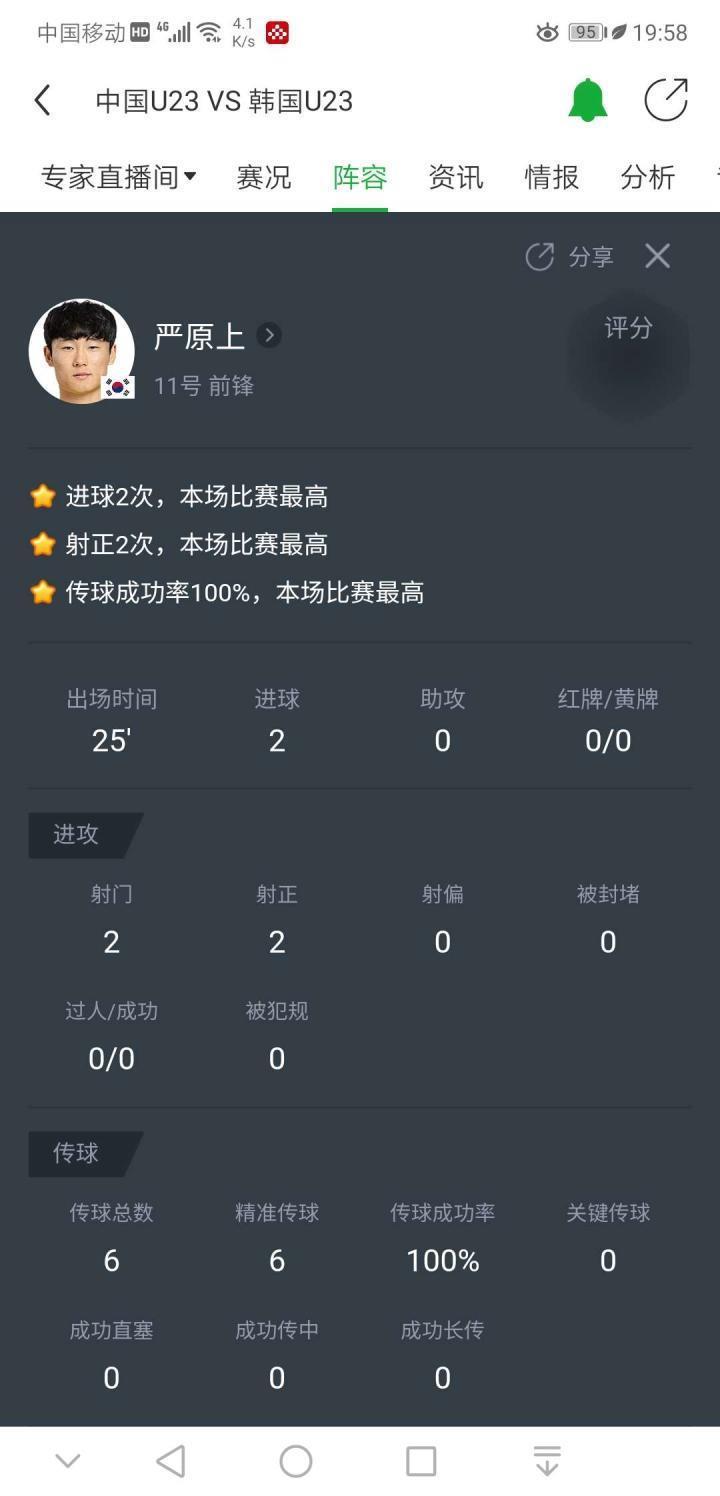The height and width of the screenshot is (1496, 720).
Task: Close the player stats overlay with X
Action: [657, 257]
